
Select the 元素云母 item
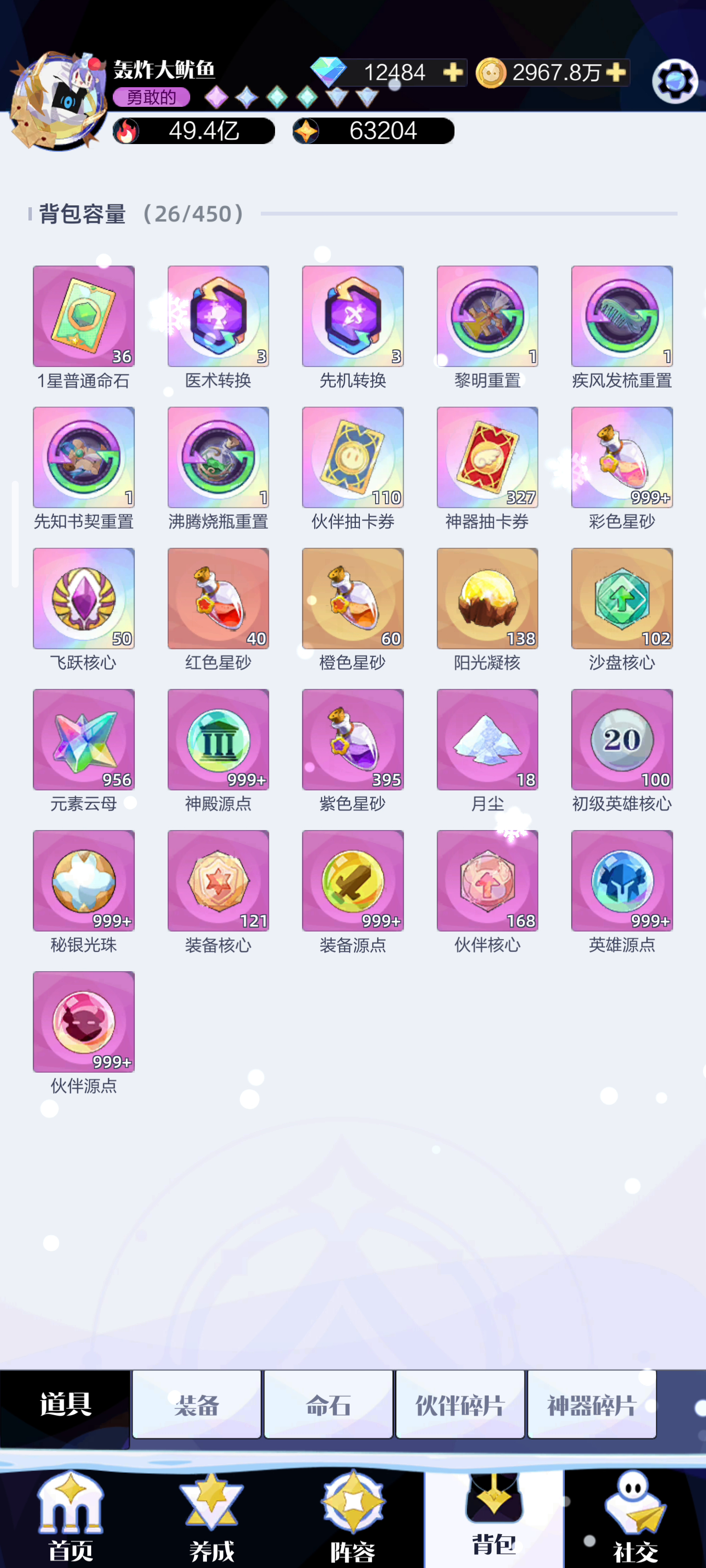[83, 739]
